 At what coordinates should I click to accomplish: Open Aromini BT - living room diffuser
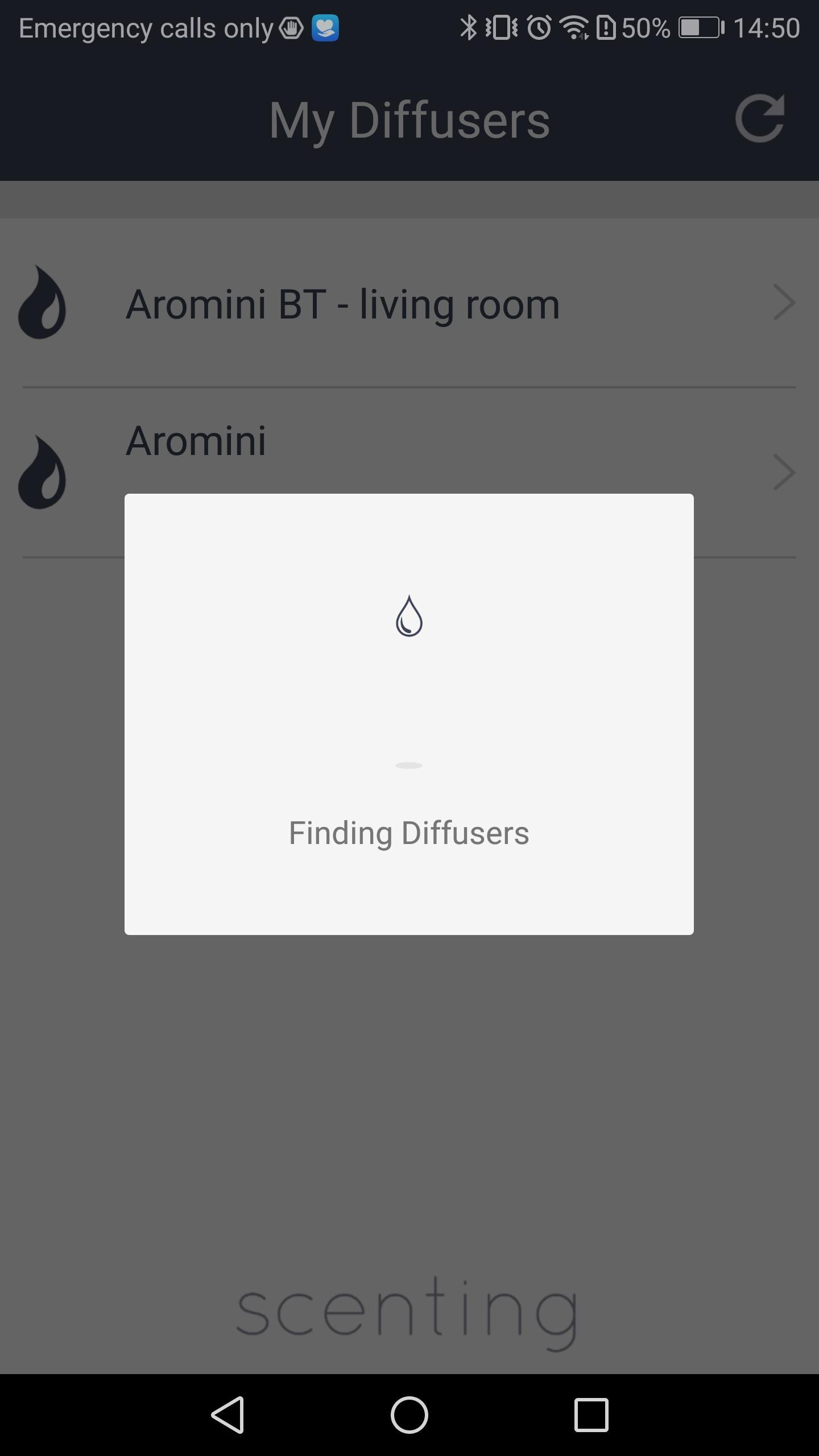point(409,303)
